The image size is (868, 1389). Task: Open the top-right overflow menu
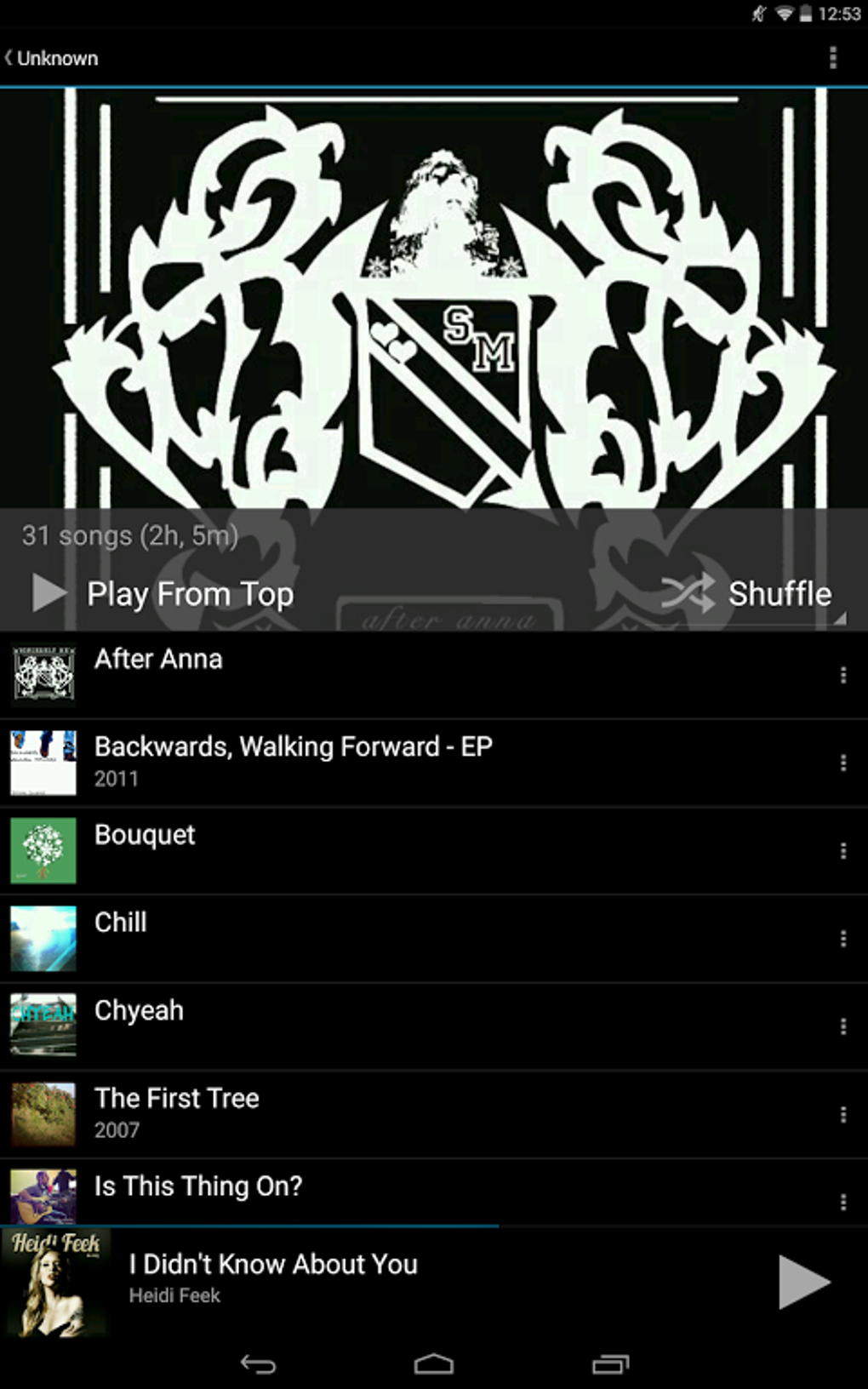[x=832, y=58]
